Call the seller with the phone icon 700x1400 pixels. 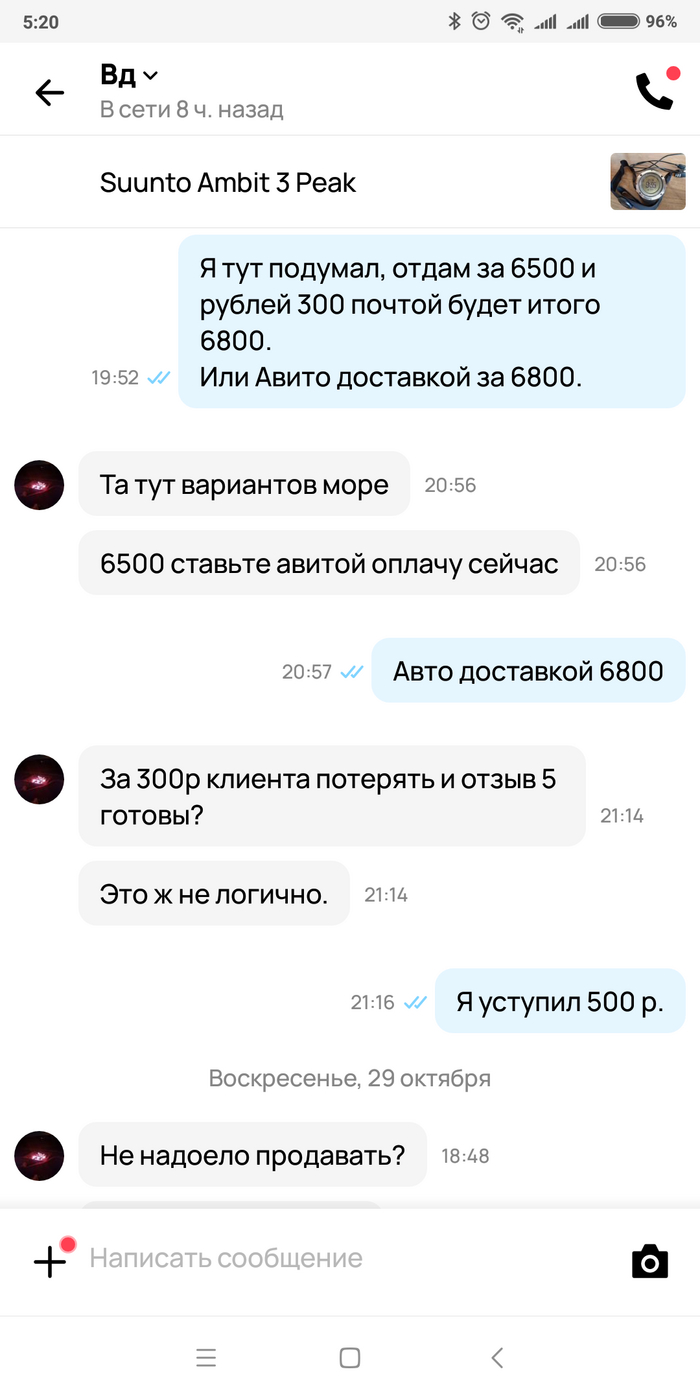655,91
